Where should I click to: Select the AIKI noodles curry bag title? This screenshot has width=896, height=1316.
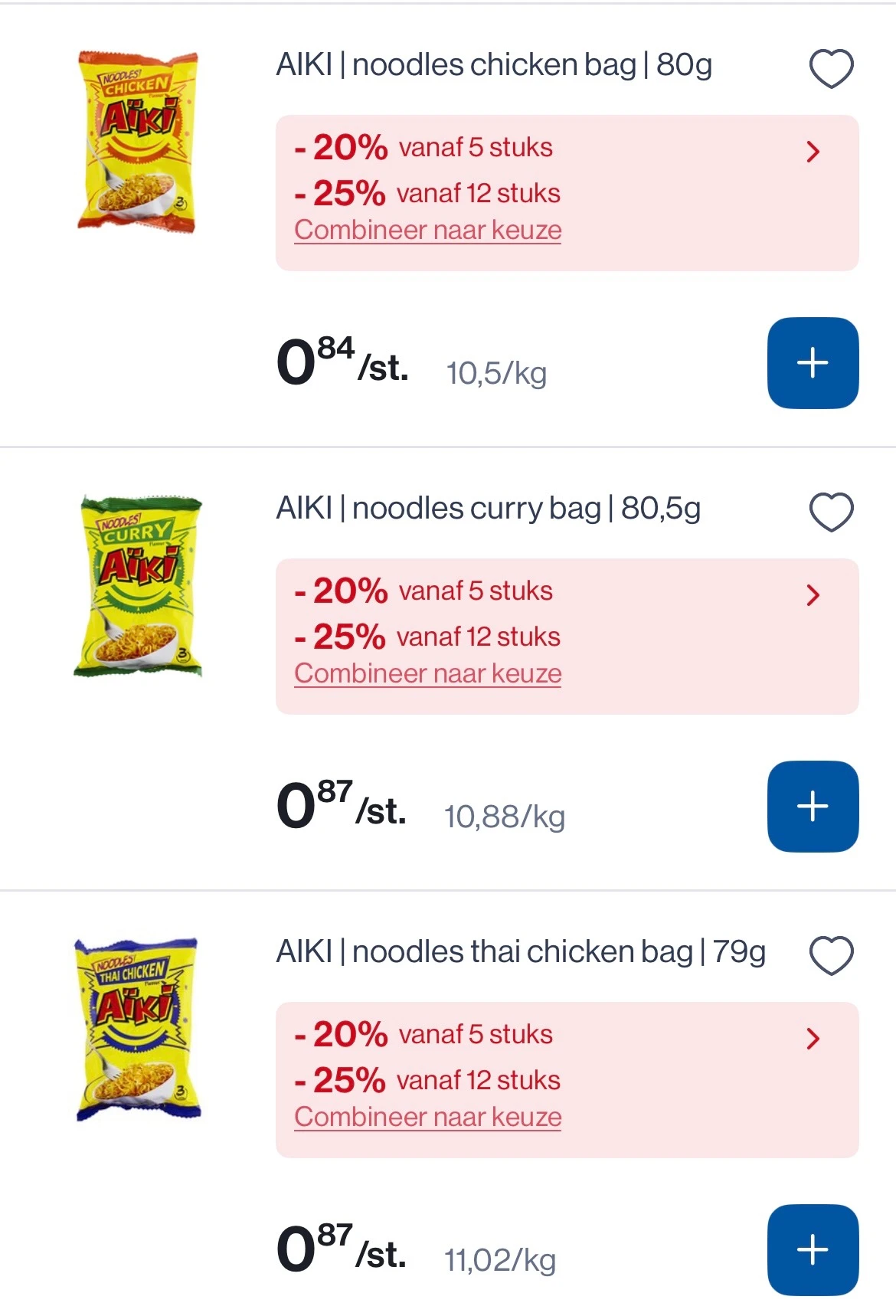[490, 508]
